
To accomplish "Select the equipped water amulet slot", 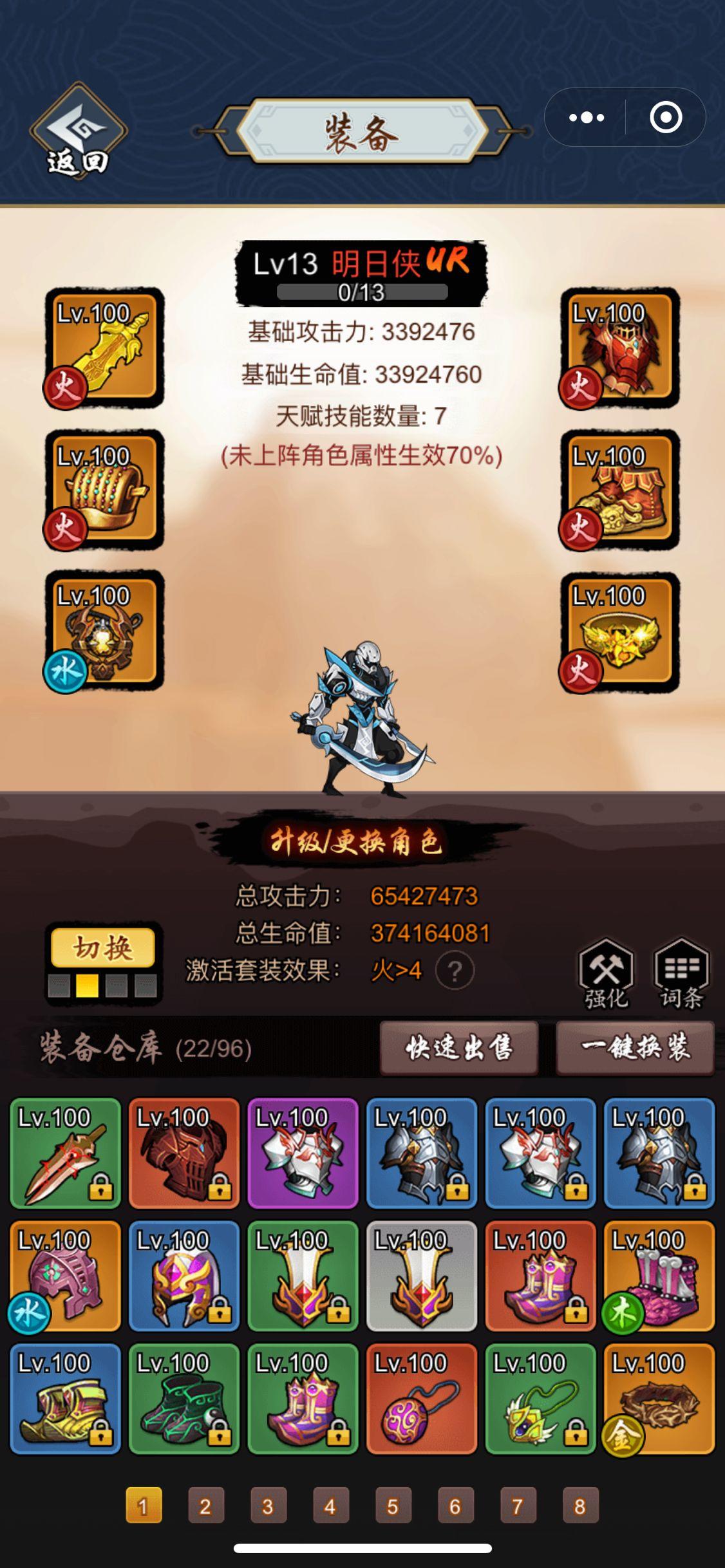I will [x=104, y=631].
